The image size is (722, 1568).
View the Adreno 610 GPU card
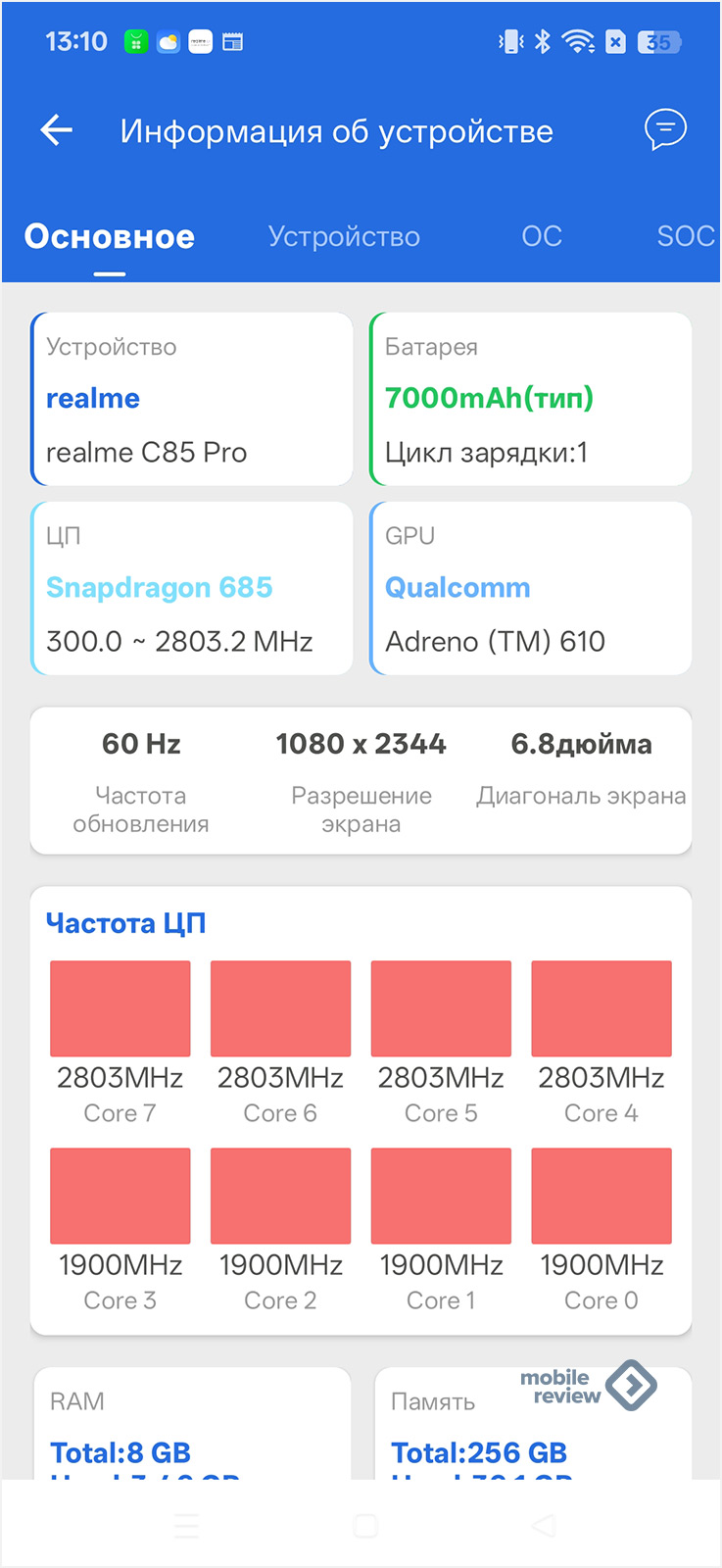point(531,588)
